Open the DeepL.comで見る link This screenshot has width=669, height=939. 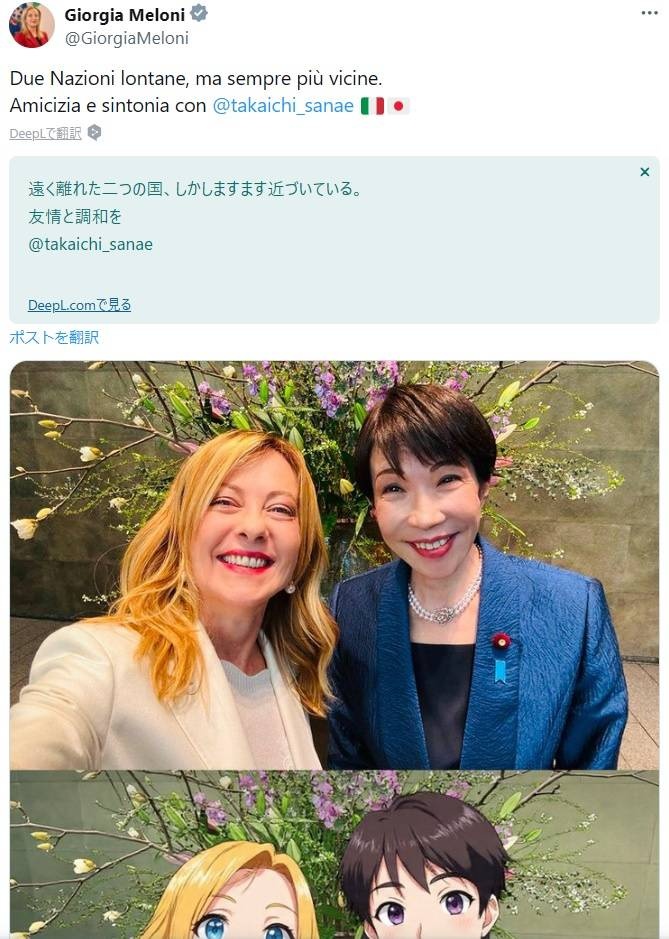click(79, 305)
